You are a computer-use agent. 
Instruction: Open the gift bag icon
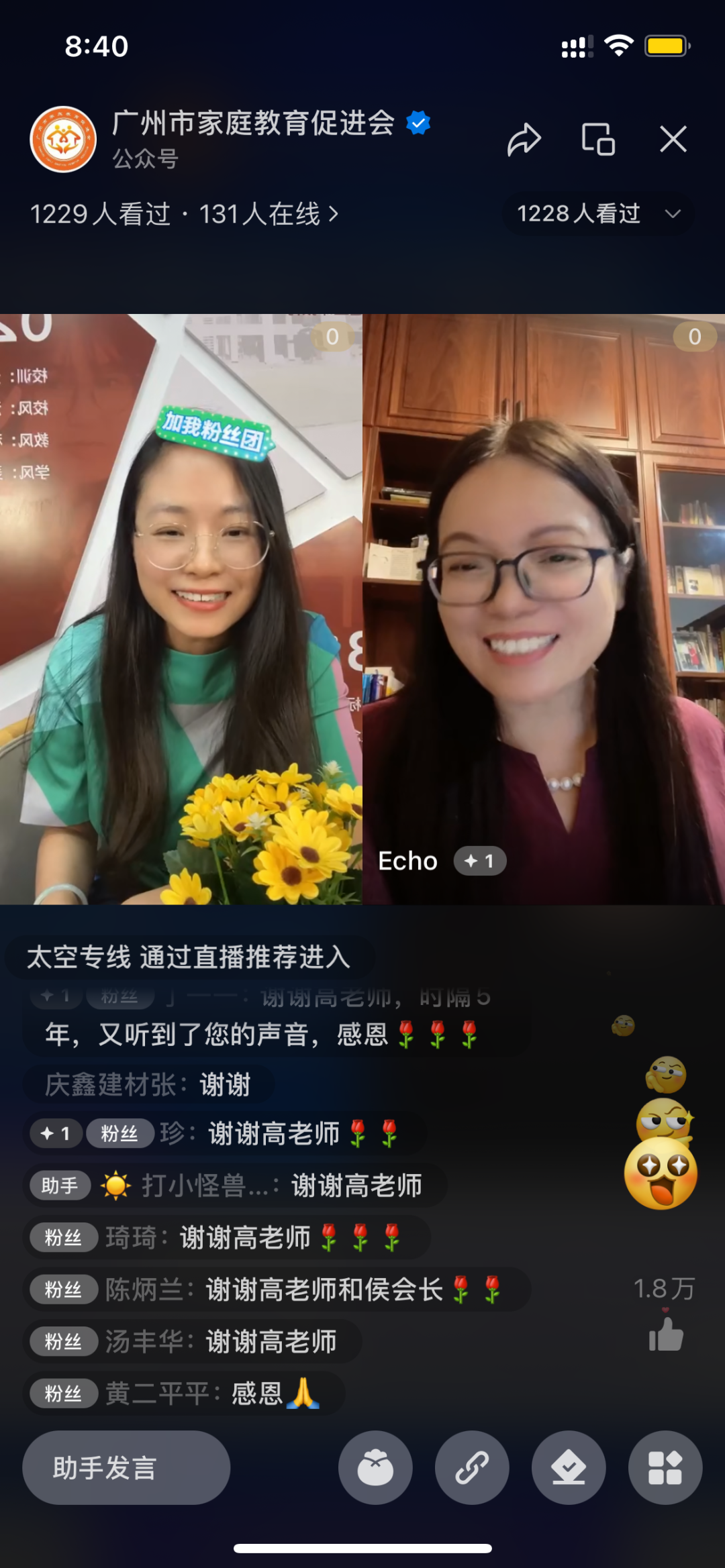(x=375, y=1468)
